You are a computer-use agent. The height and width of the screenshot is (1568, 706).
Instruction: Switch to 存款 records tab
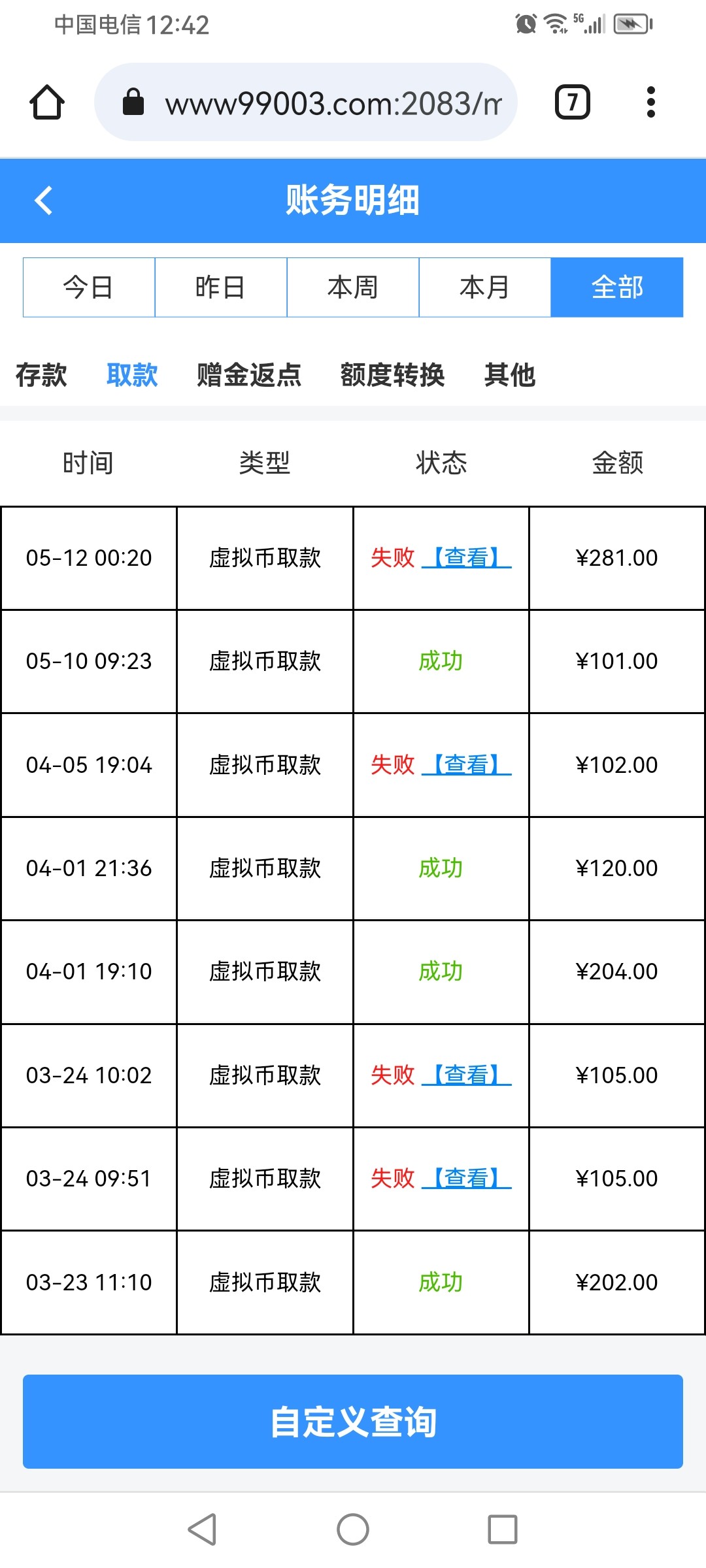point(41,375)
